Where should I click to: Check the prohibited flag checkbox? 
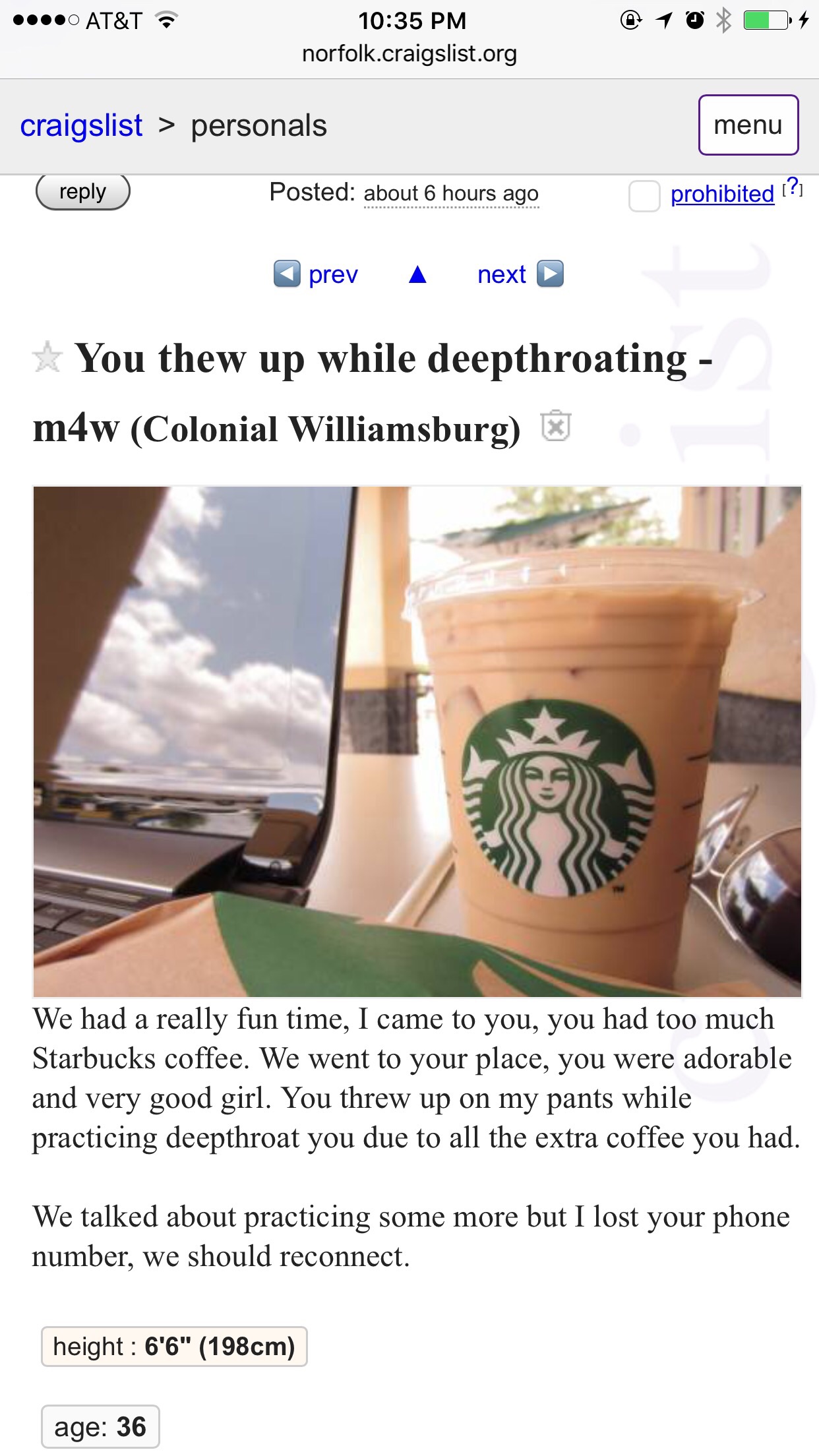pyautogui.click(x=644, y=196)
